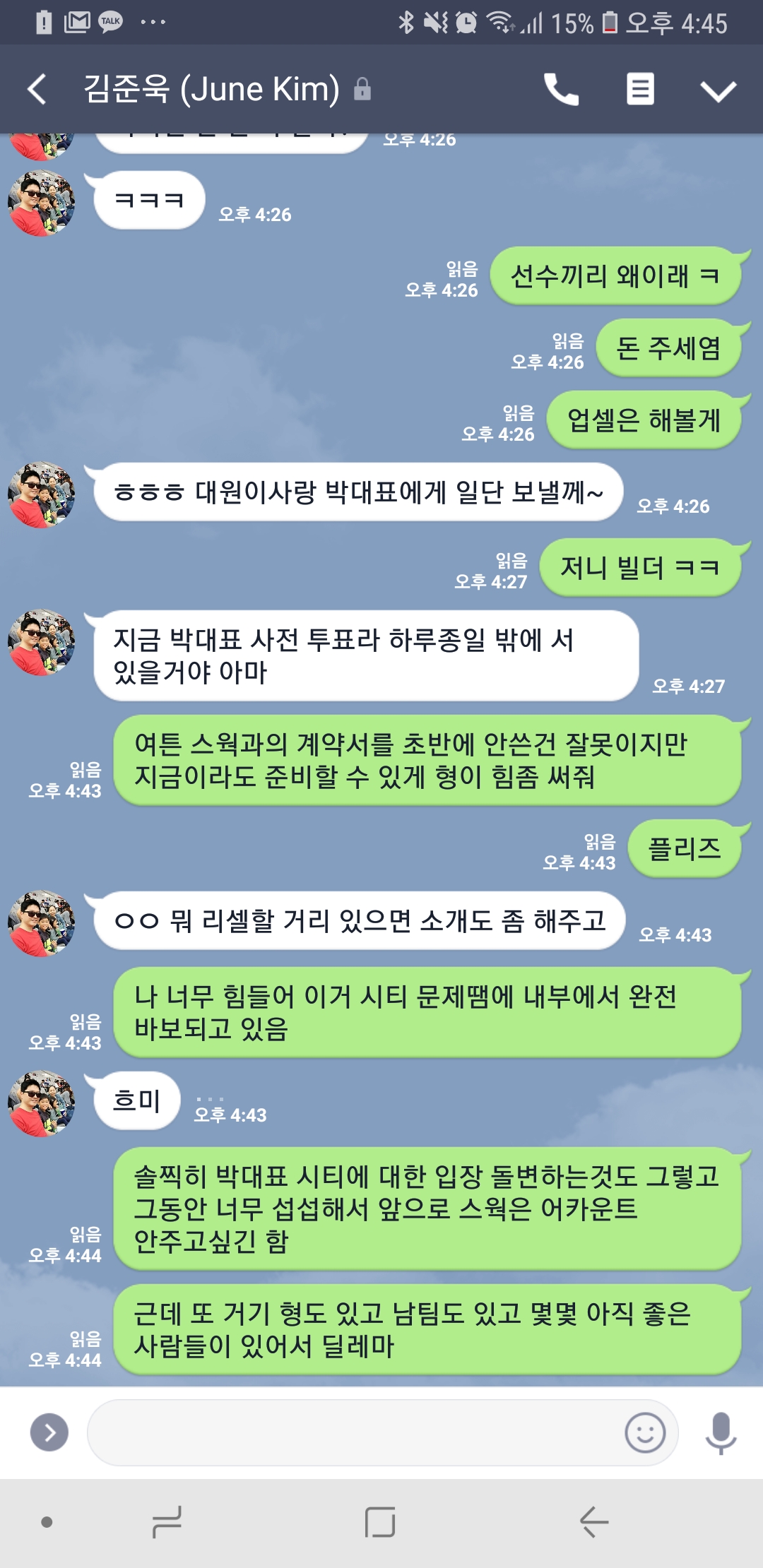Image resolution: width=763 pixels, height=1568 pixels.
Task: Expand attachment options arrow beside input
Action: 49,1432
